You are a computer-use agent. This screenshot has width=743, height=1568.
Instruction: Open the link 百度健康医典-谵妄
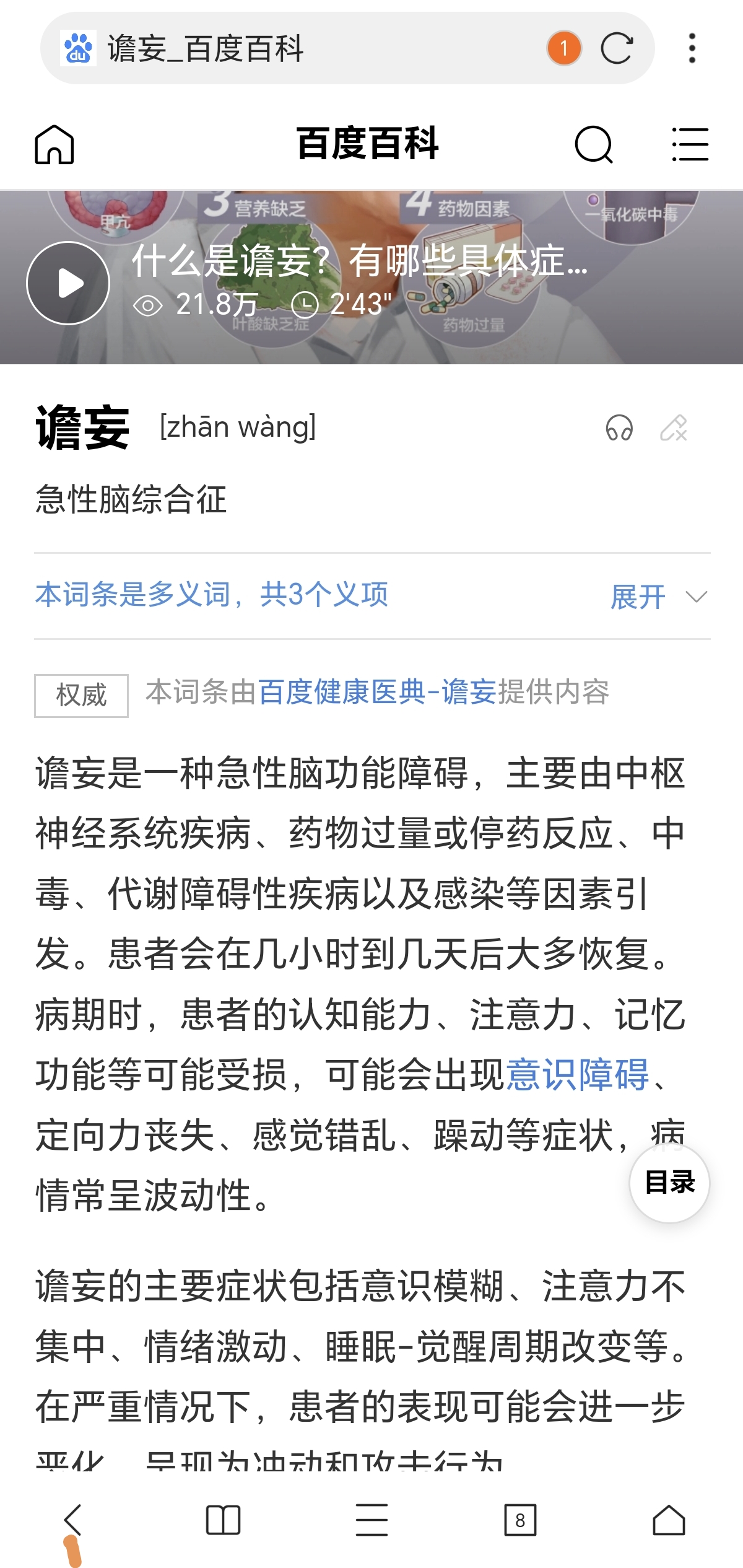376,692
